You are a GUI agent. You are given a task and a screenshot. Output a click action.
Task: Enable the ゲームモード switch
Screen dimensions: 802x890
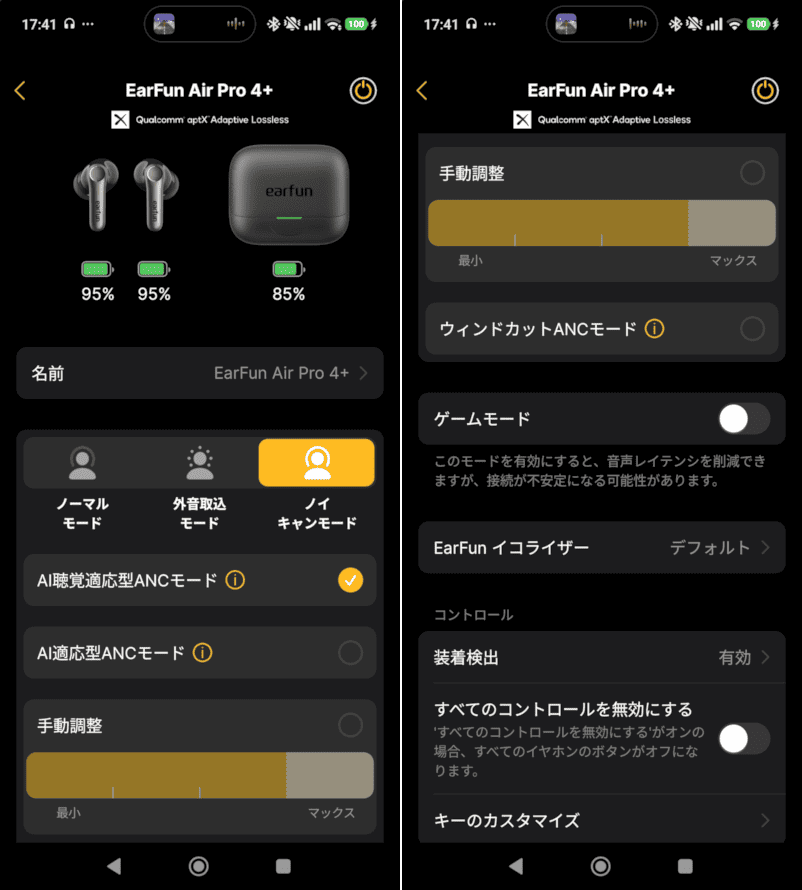click(x=744, y=419)
